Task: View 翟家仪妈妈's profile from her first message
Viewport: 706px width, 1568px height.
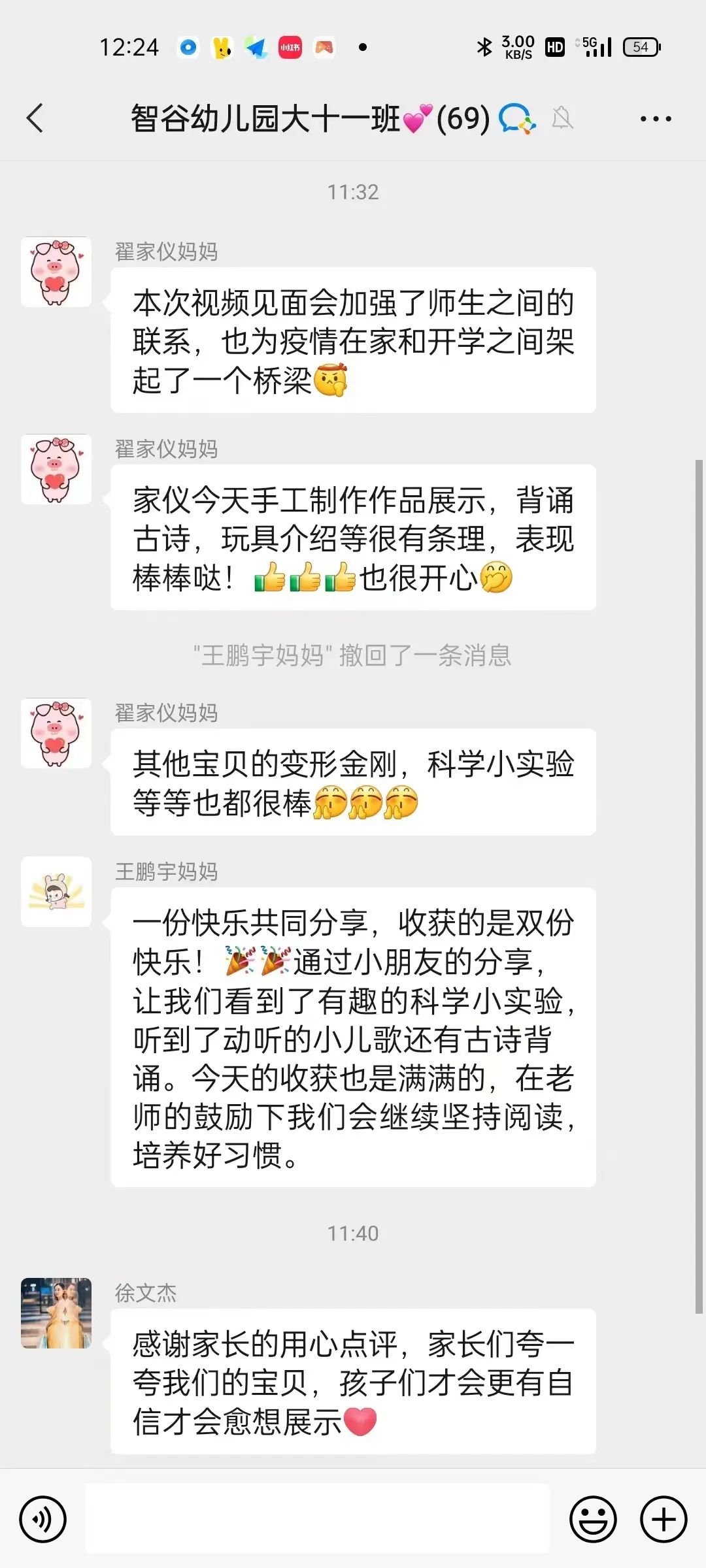Action: (x=56, y=272)
